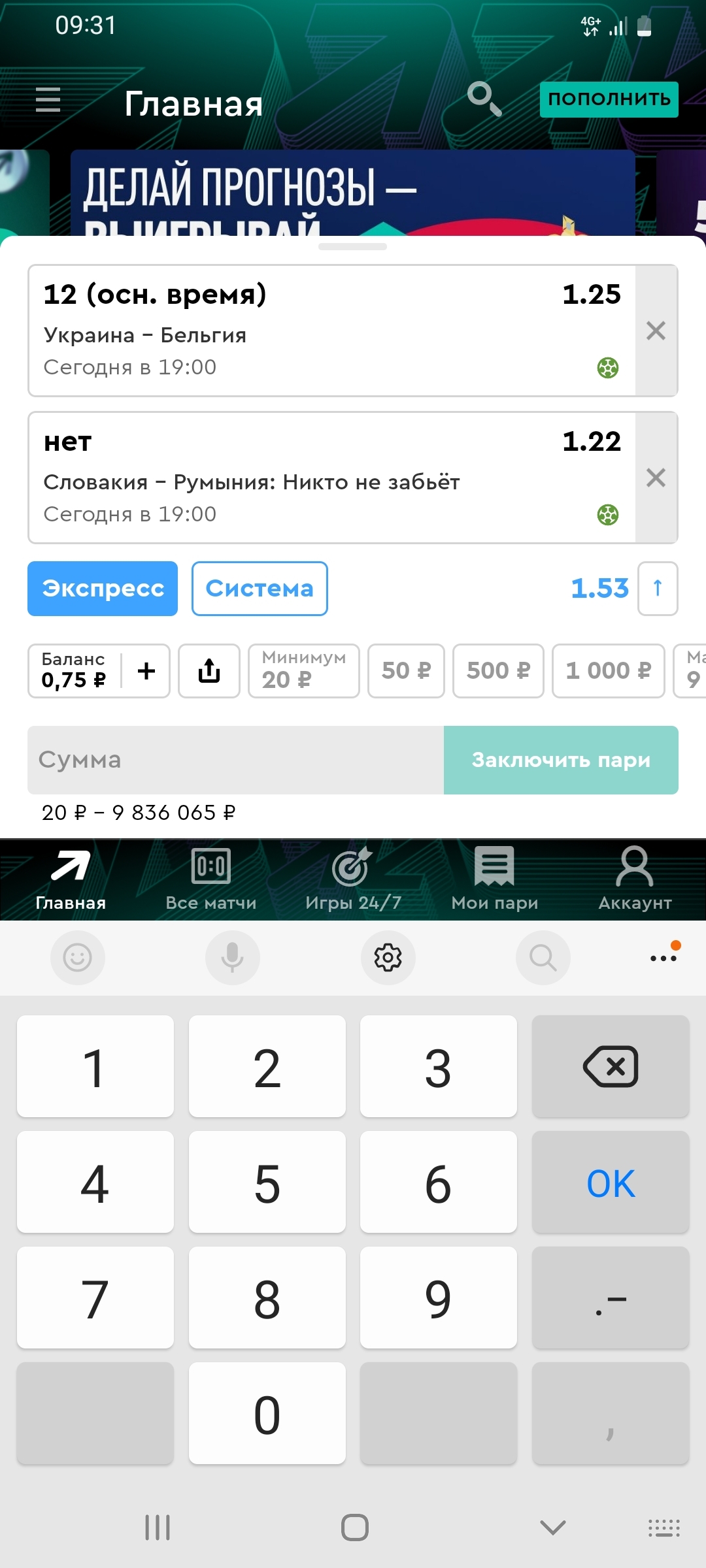Viewport: 706px width, 1568px height.
Task: Focus the Сумма amount field
Action: tap(235, 760)
